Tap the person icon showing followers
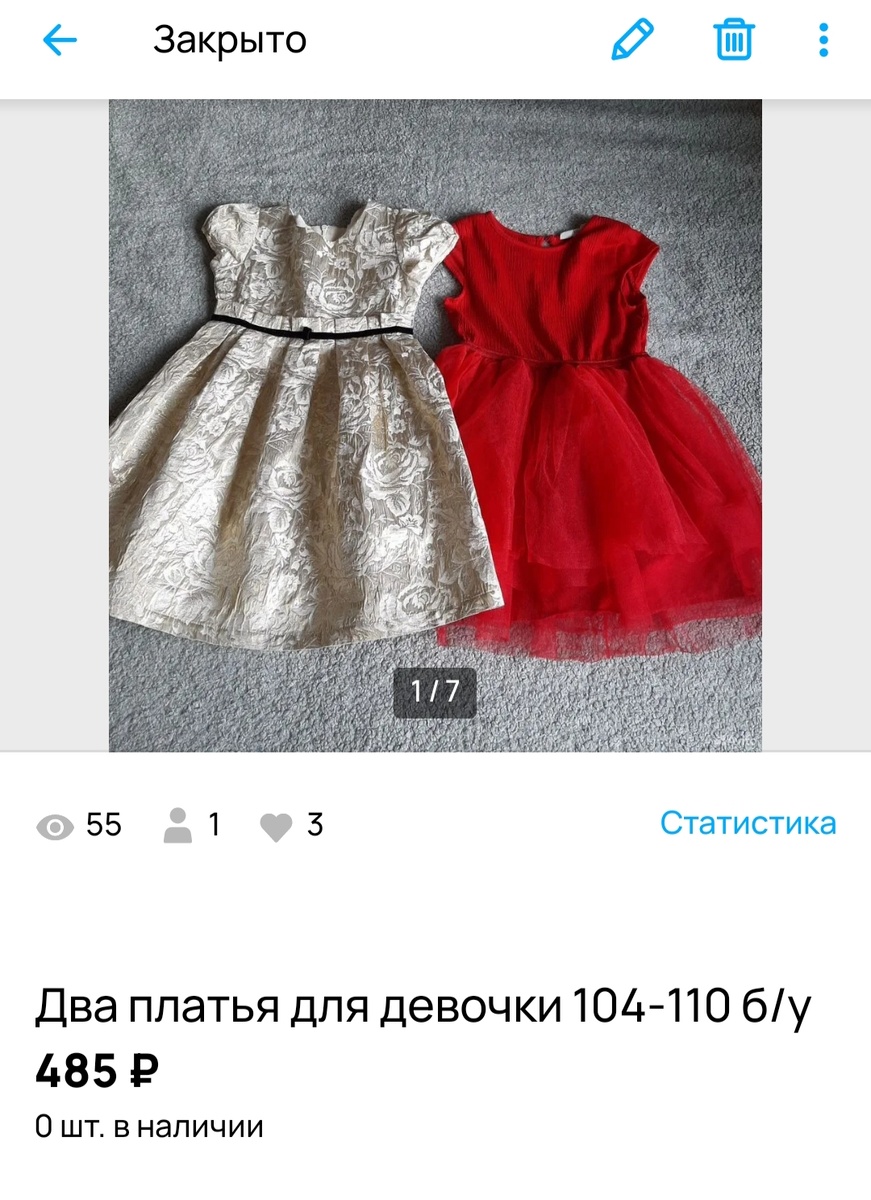The image size is (871, 1200). pyautogui.click(x=178, y=826)
